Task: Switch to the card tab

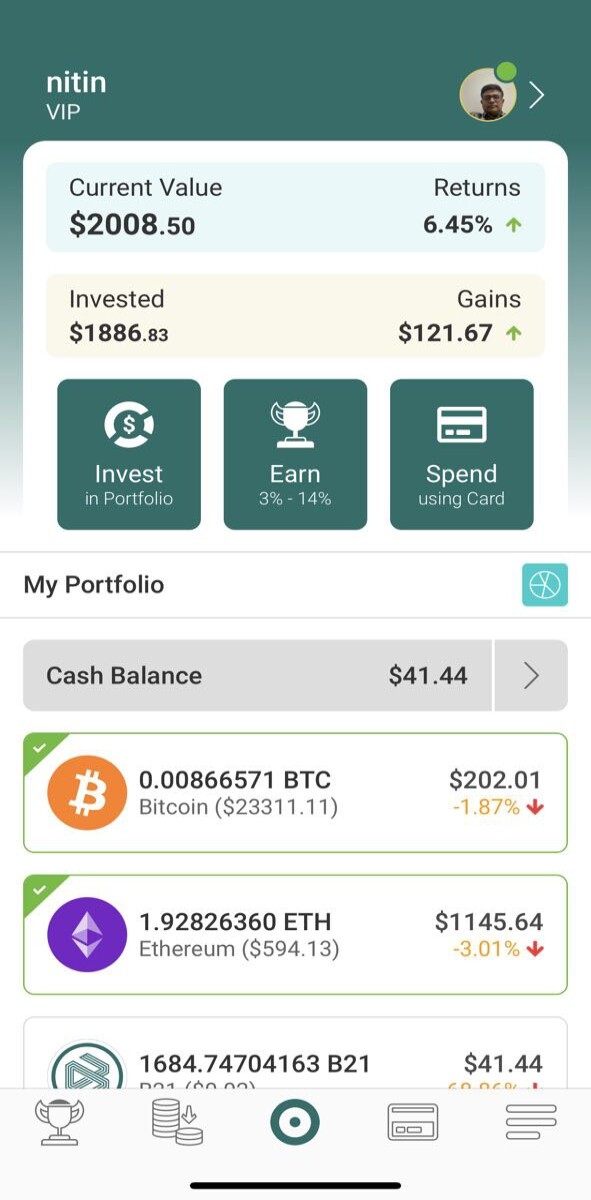Action: click(x=413, y=1123)
